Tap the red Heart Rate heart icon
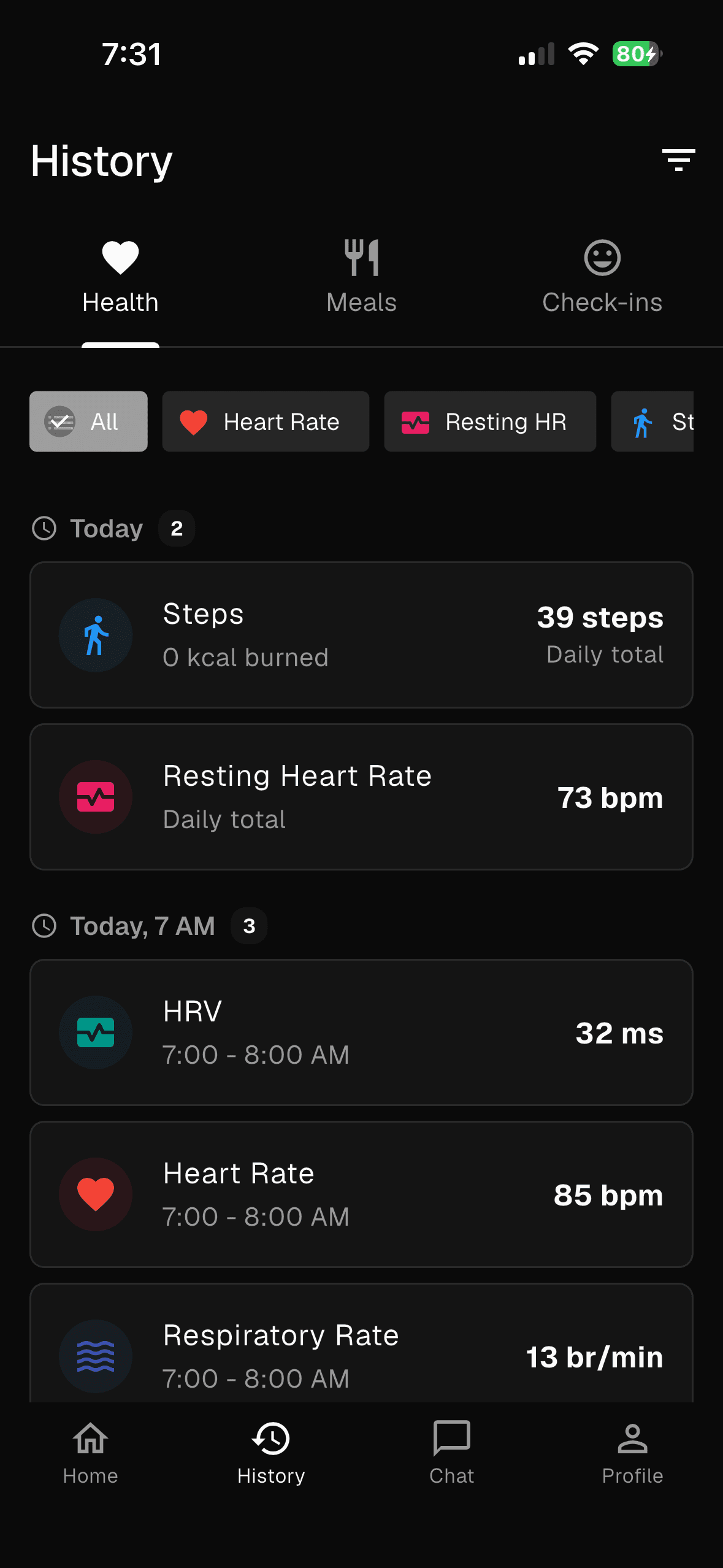 pyautogui.click(x=95, y=1193)
